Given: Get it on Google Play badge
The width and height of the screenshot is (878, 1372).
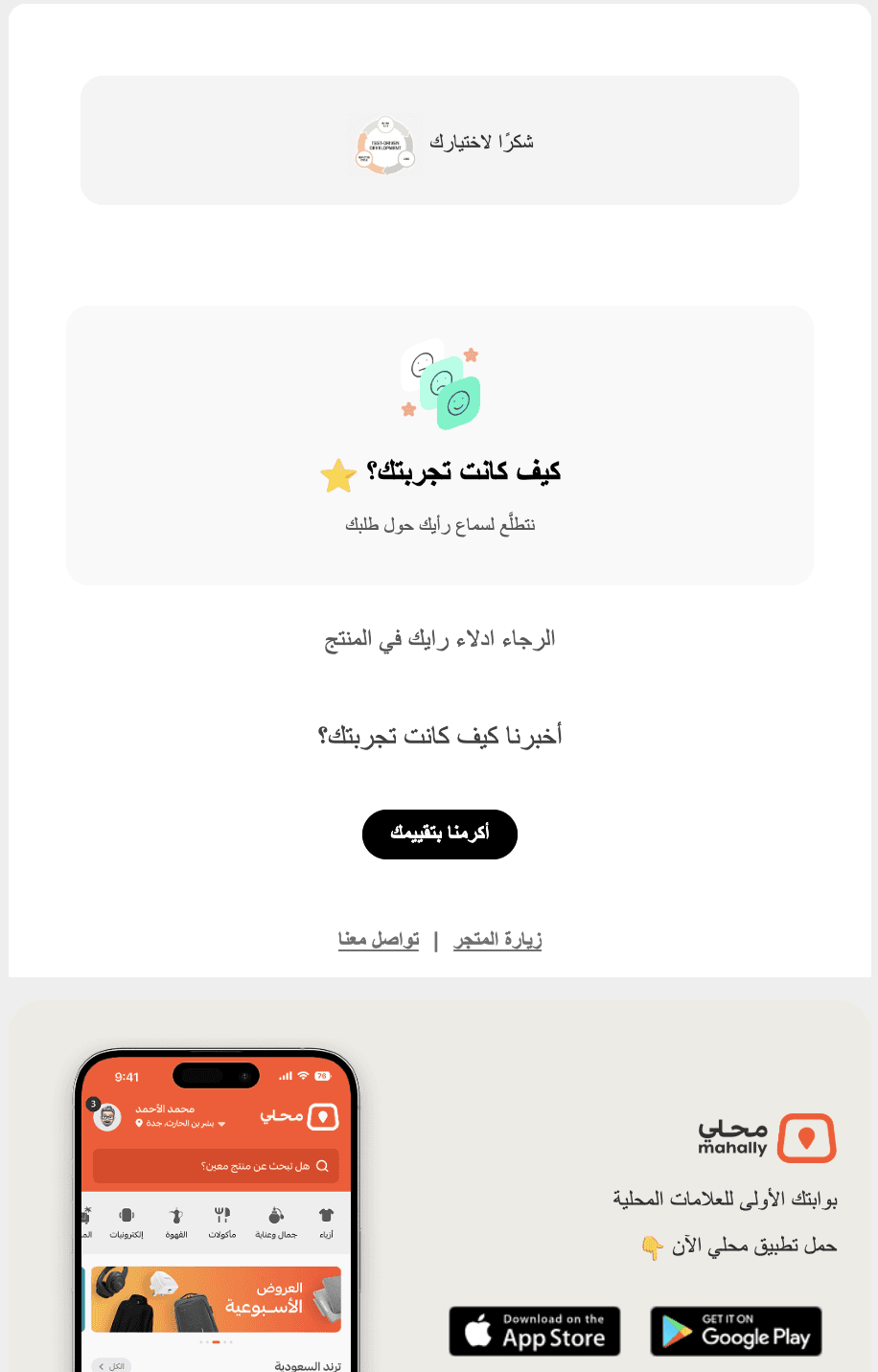Looking at the screenshot, I should point(736,1331).
